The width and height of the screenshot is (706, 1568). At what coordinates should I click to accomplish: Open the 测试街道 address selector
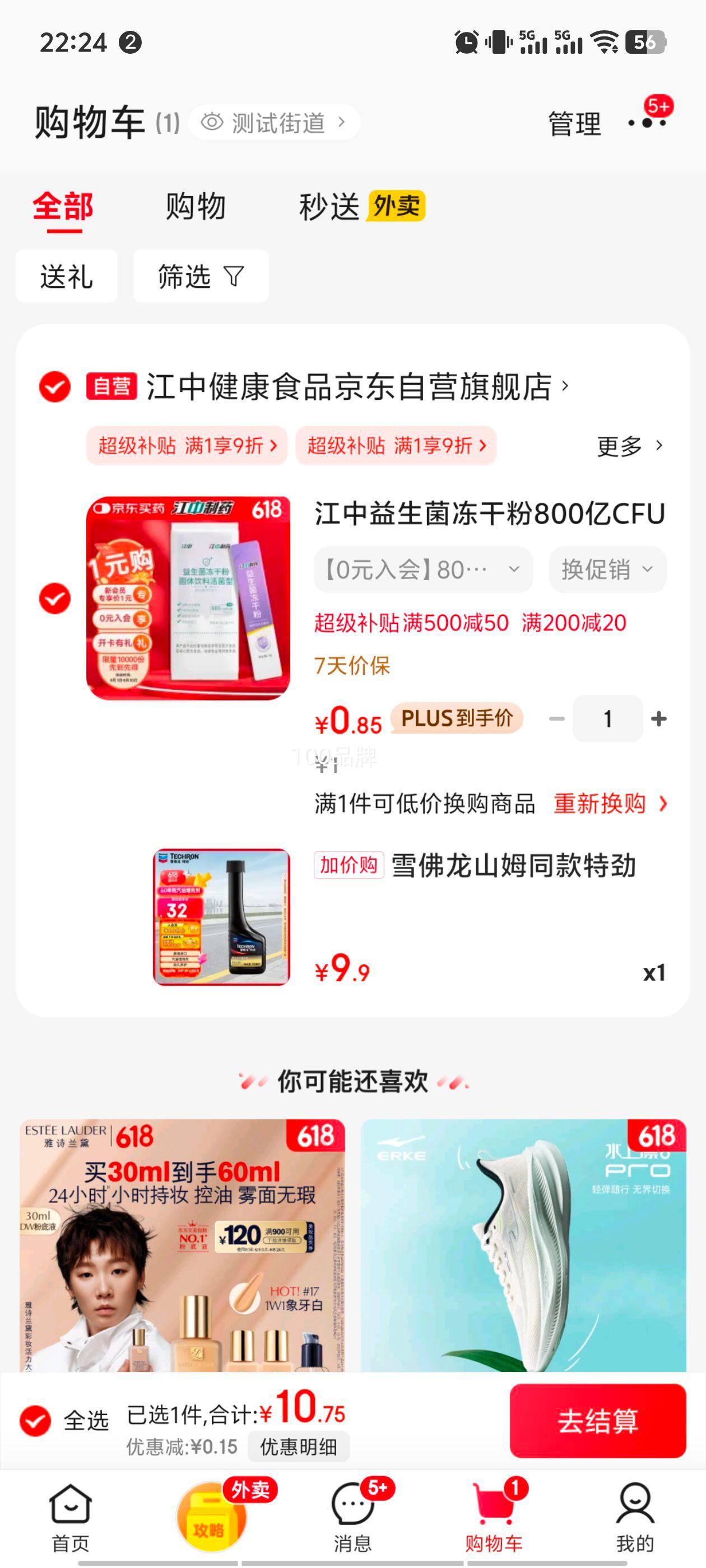click(275, 123)
